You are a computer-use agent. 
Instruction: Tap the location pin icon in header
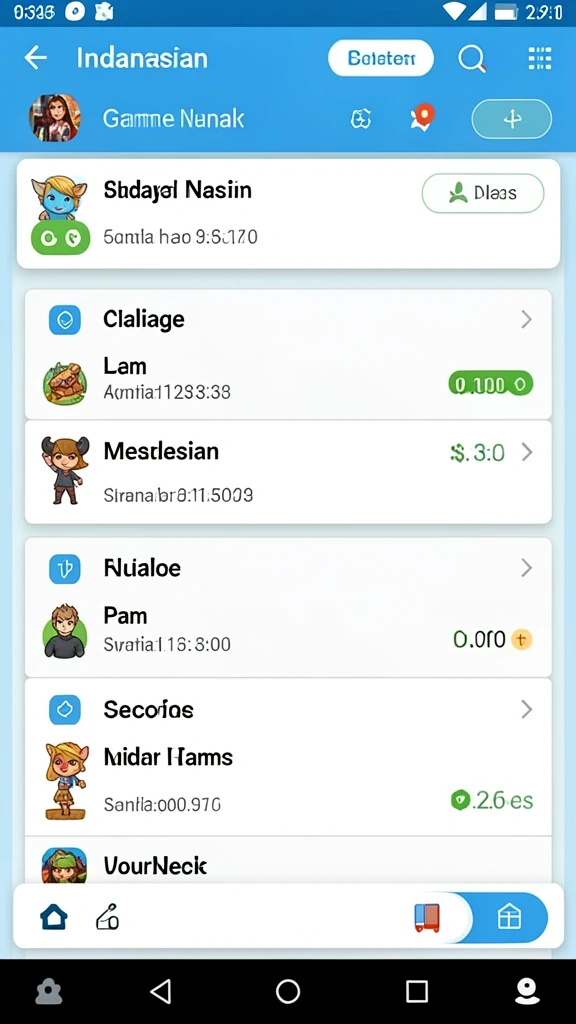pyautogui.click(x=422, y=118)
